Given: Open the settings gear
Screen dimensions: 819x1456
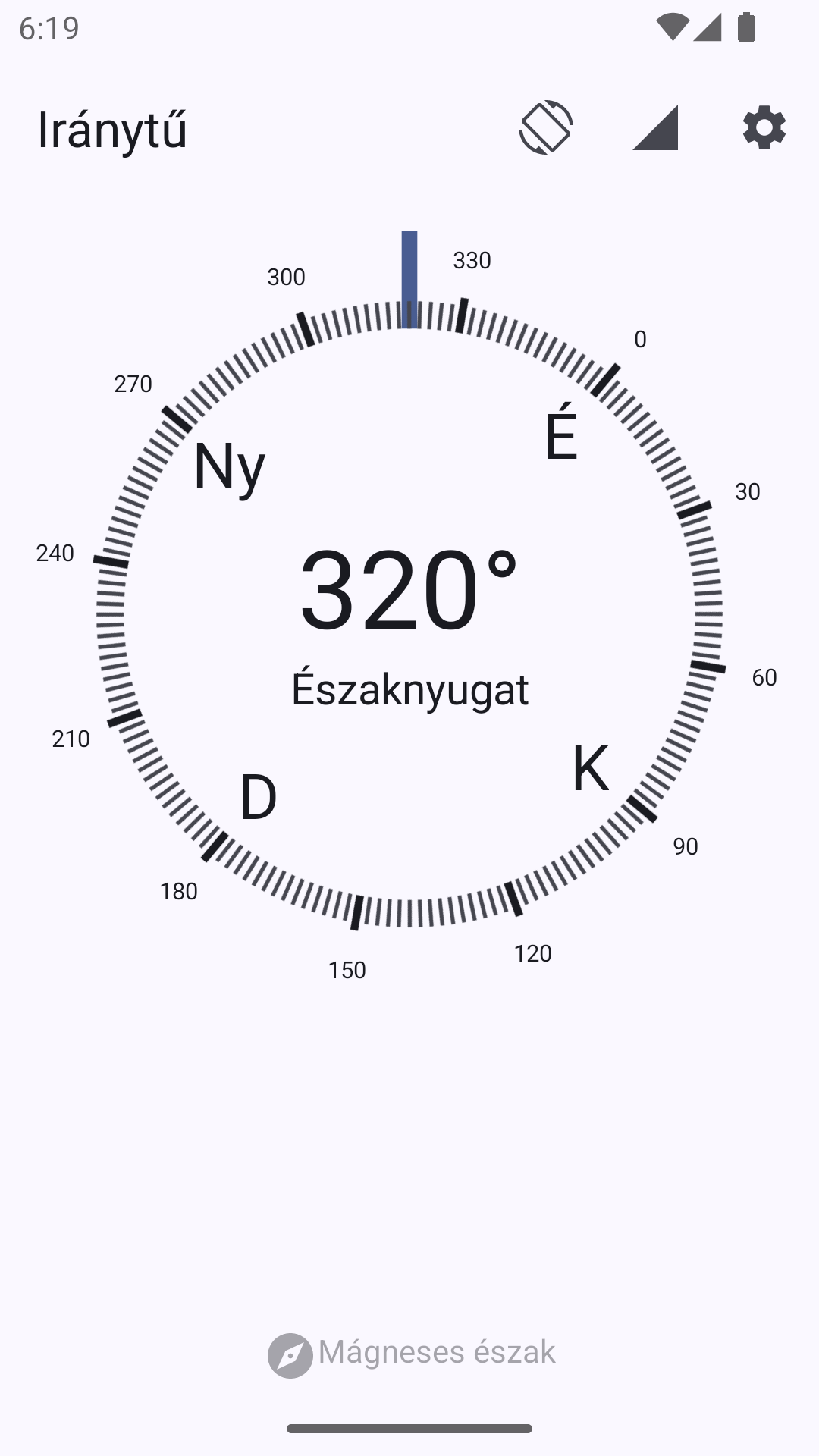Looking at the screenshot, I should pos(764,127).
